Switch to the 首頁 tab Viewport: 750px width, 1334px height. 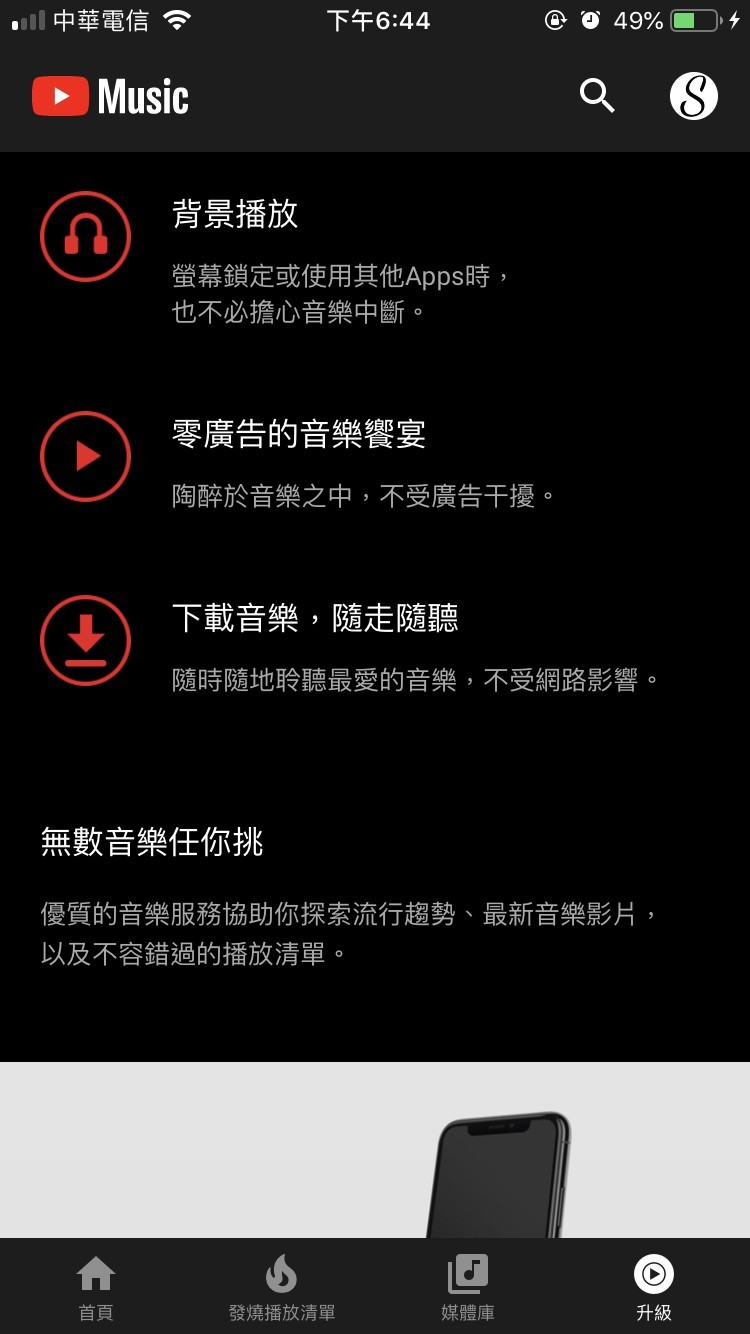(x=96, y=1287)
